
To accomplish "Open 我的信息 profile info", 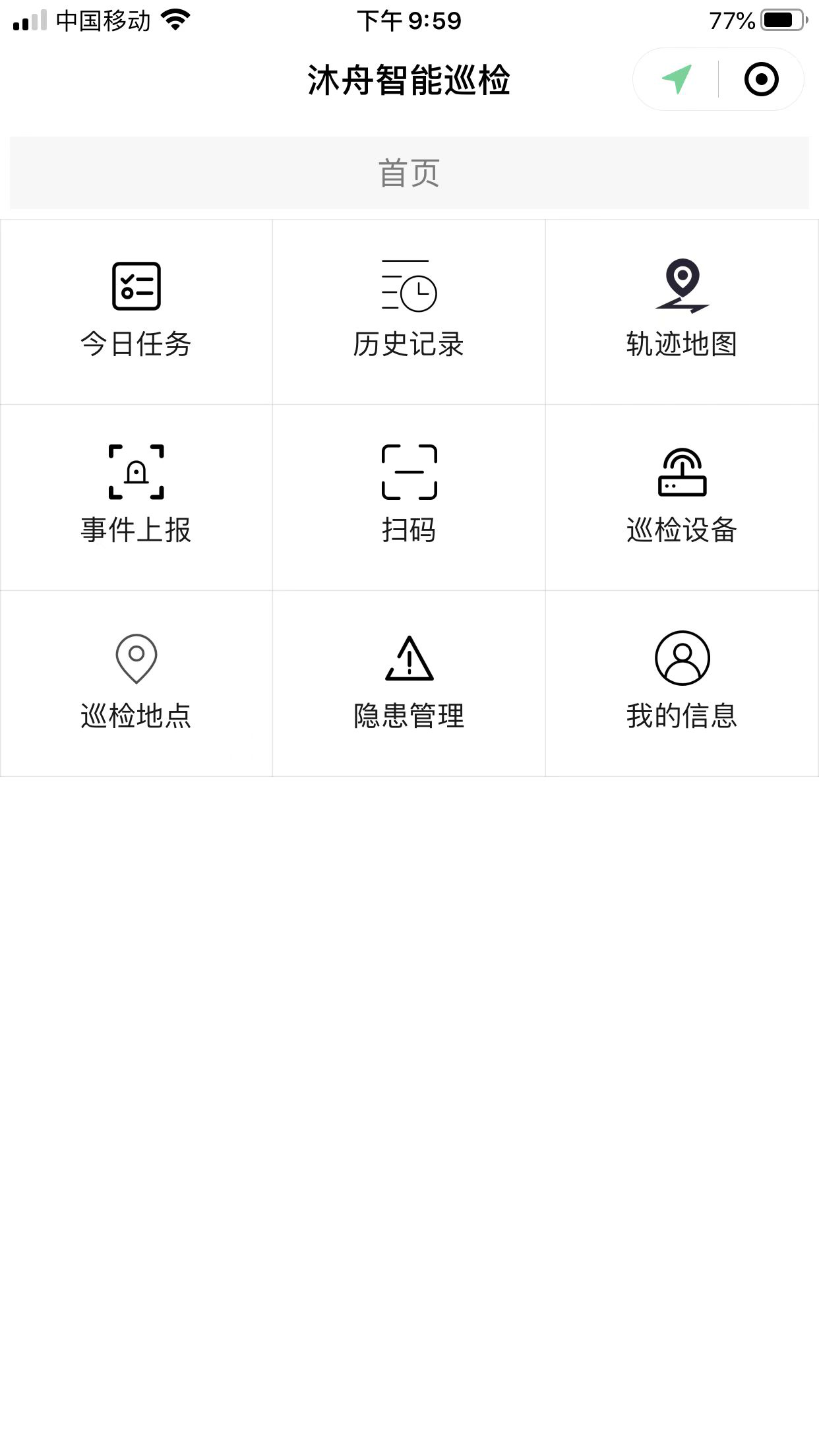I will tap(682, 683).
